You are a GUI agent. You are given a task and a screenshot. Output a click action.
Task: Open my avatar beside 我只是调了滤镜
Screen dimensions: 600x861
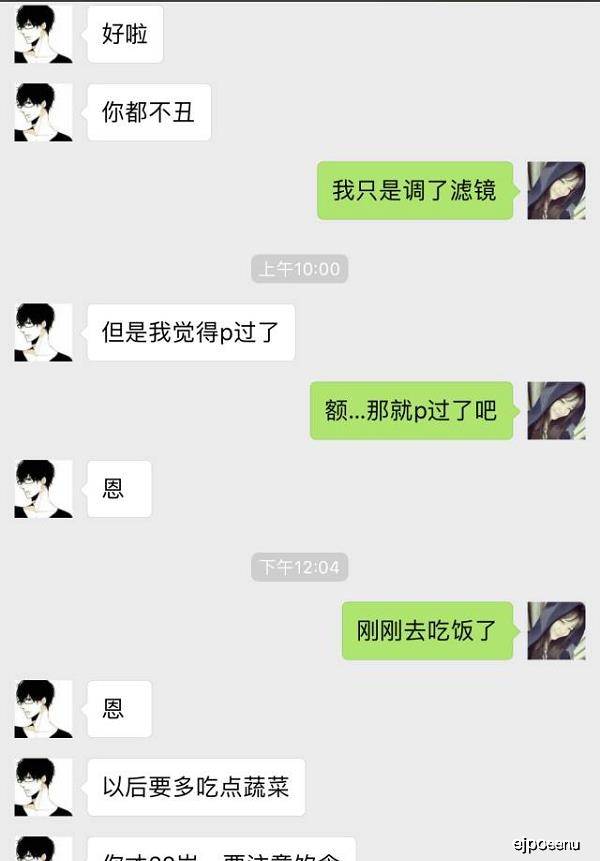click(556, 190)
